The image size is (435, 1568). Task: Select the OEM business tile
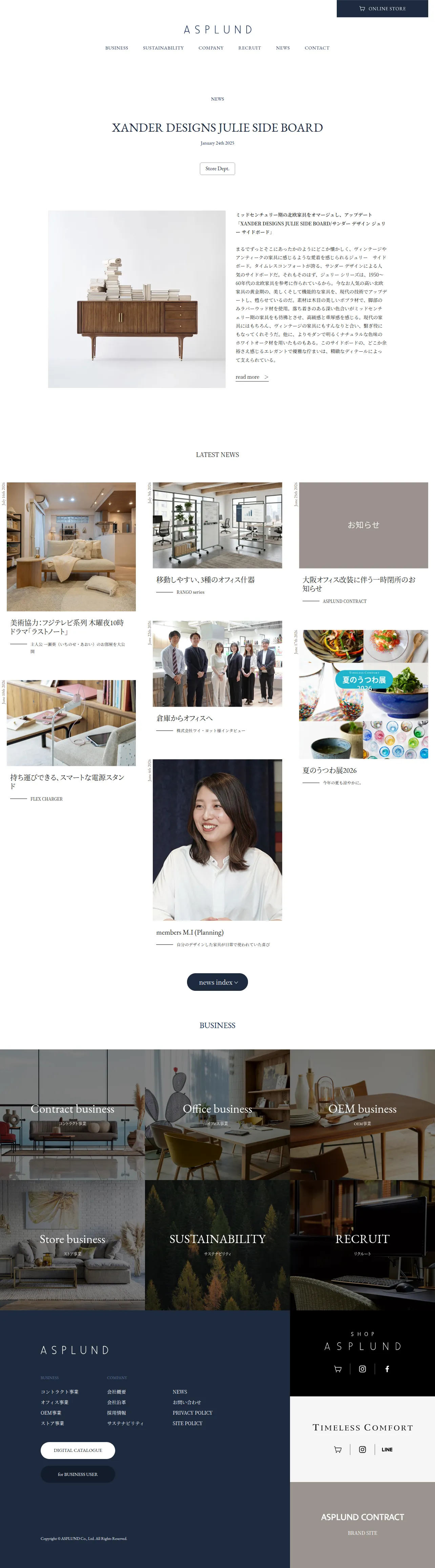point(362,1114)
